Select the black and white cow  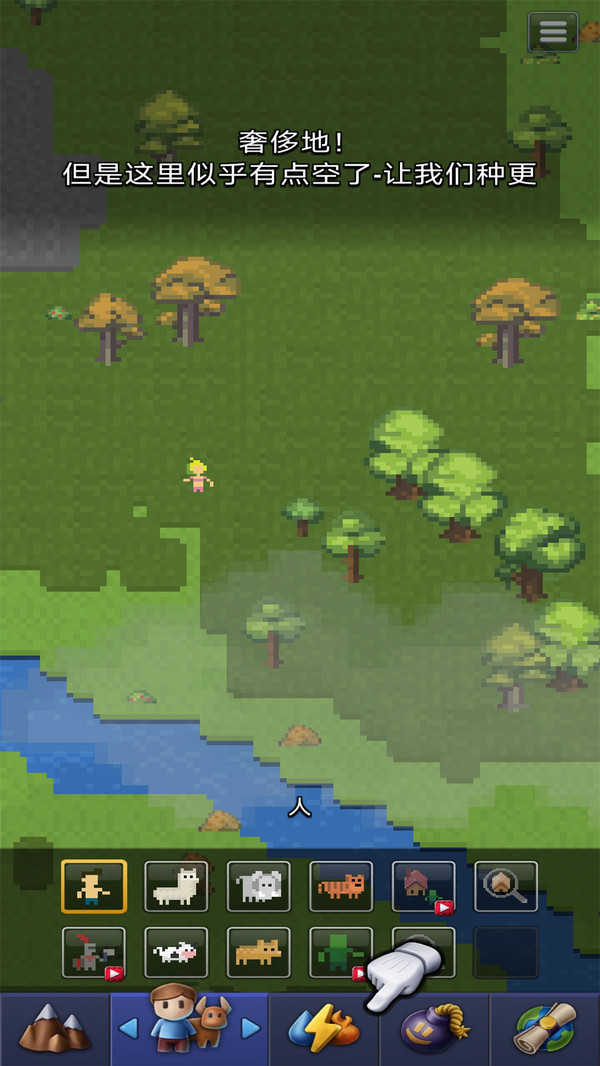pyautogui.click(x=176, y=952)
